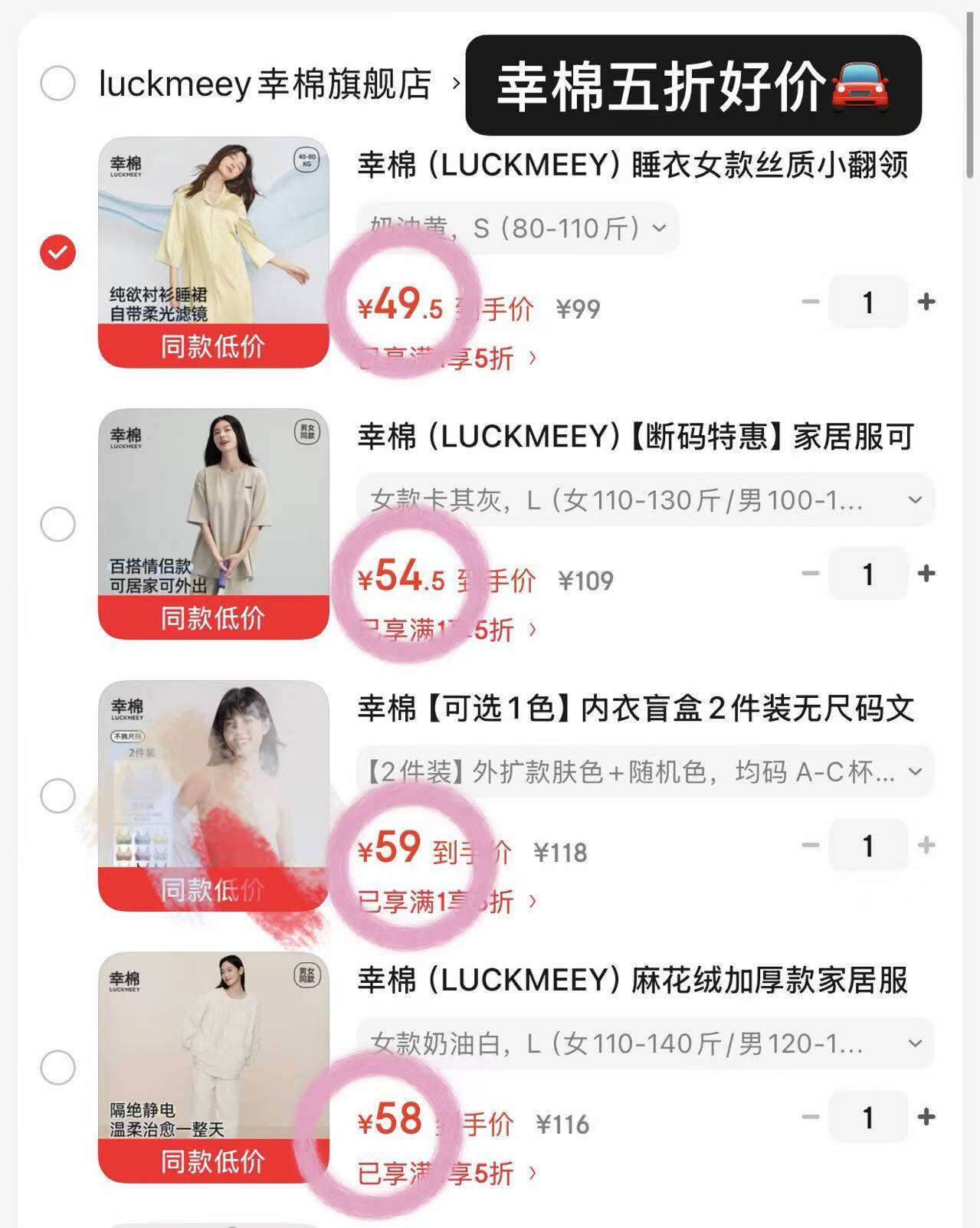
Task: Open the 5折 discount details under ¥58
Action: (448, 1173)
